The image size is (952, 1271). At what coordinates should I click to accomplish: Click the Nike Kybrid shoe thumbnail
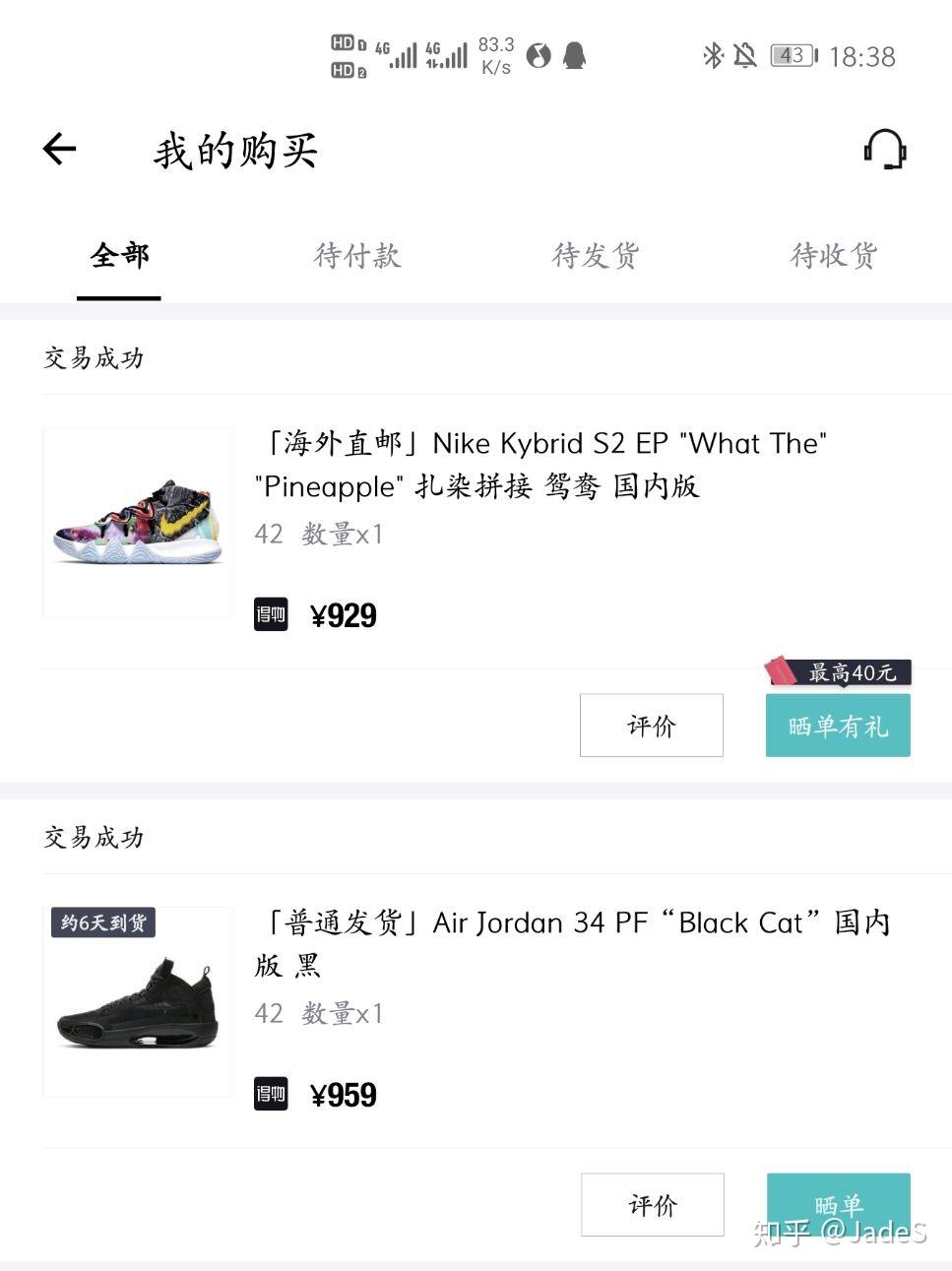138,522
